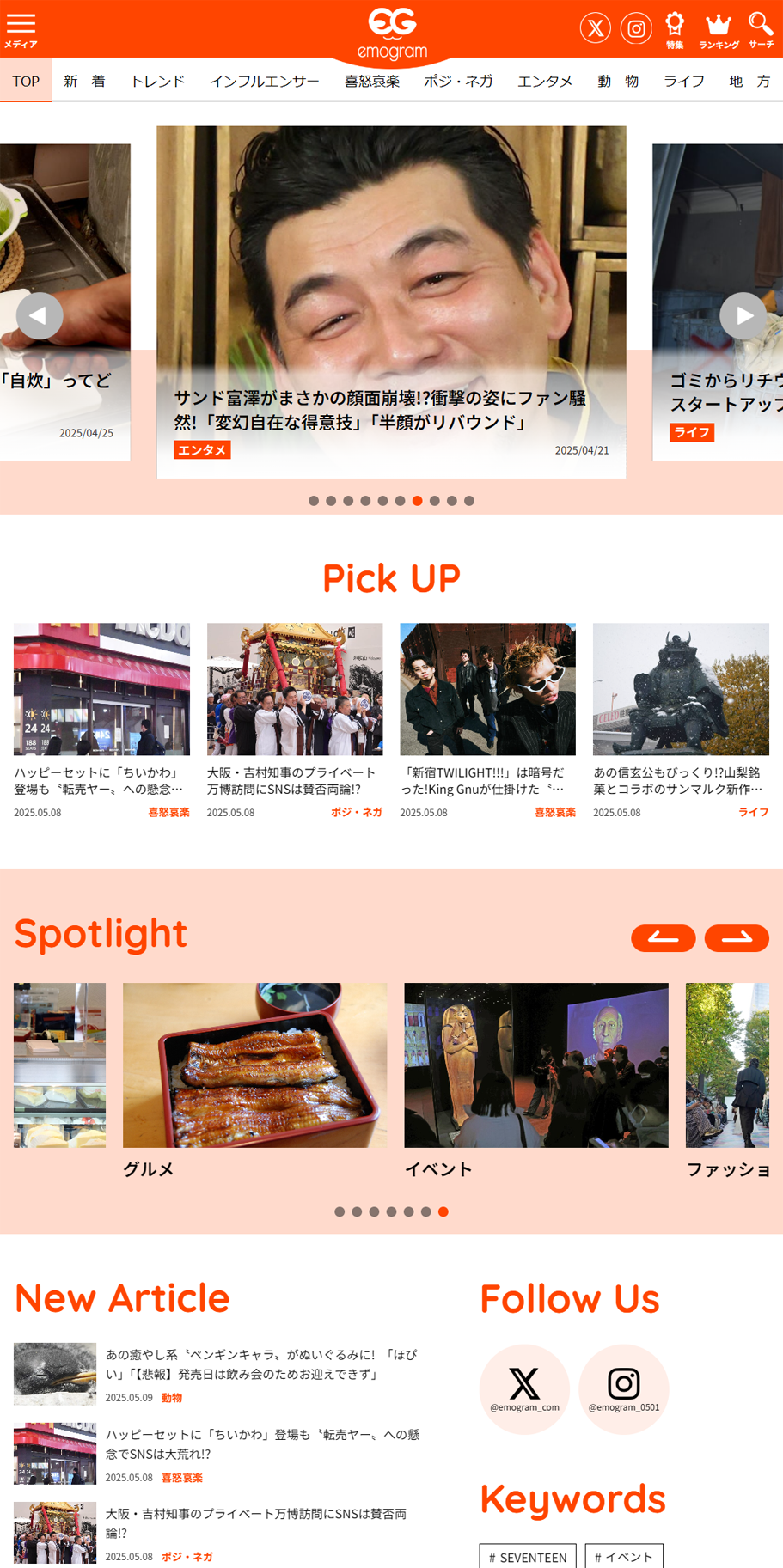Open the ランキング crown icon
Screen dimensions: 783x1568
[719, 30]
